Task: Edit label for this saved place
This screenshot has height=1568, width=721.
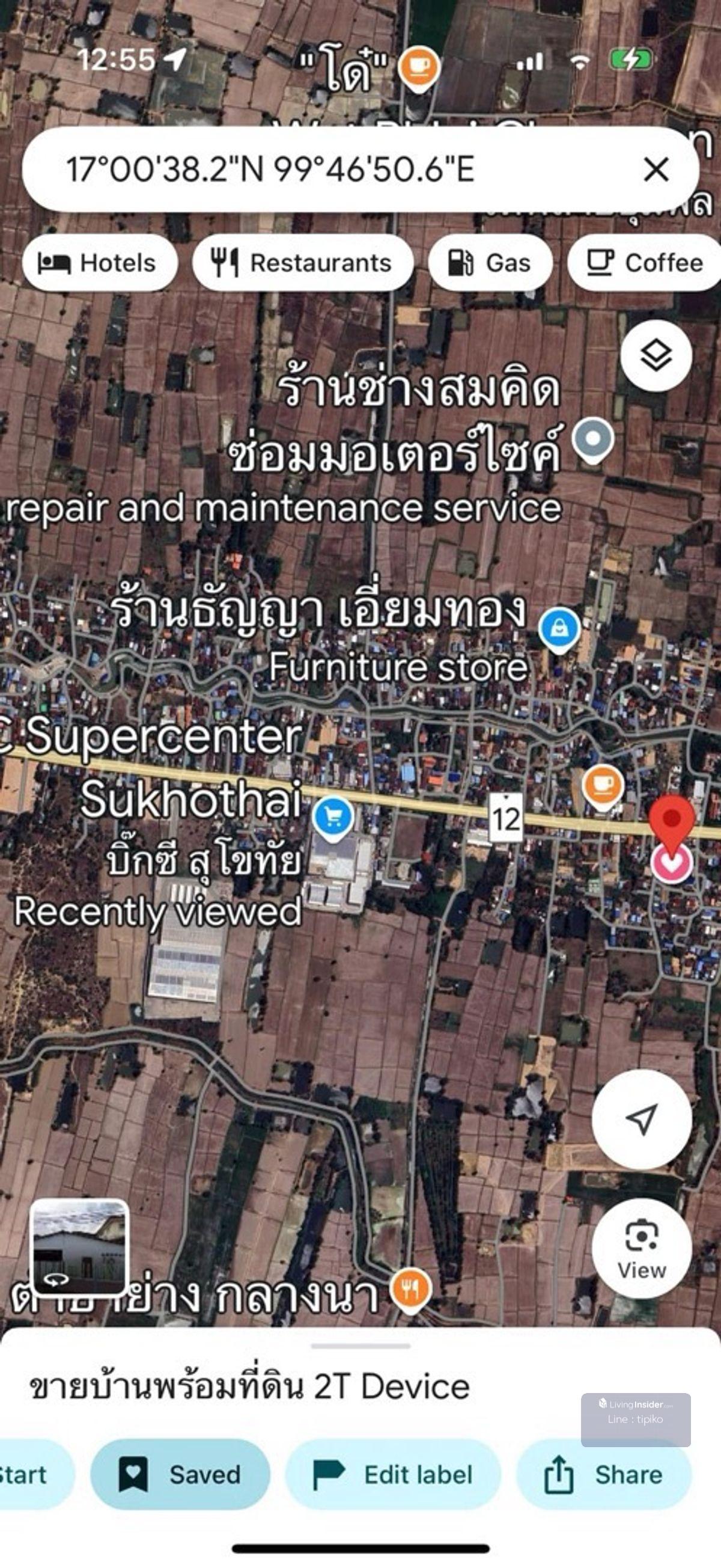Action: tap(393, 1474)
